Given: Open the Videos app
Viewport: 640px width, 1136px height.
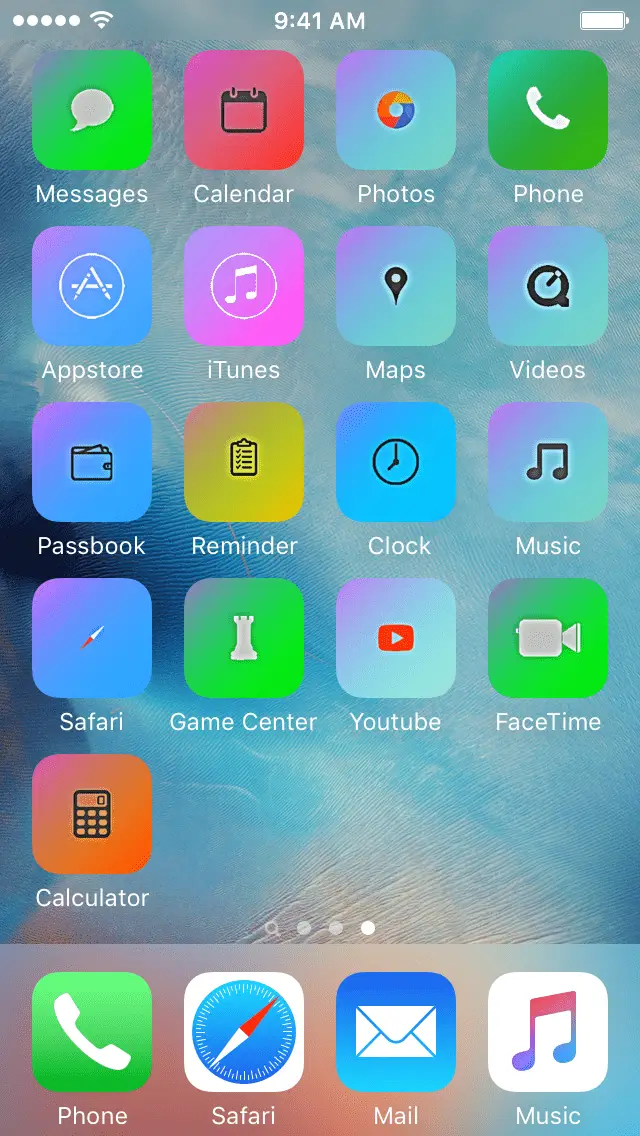Looking at the screenshot, I should [548, 287].
